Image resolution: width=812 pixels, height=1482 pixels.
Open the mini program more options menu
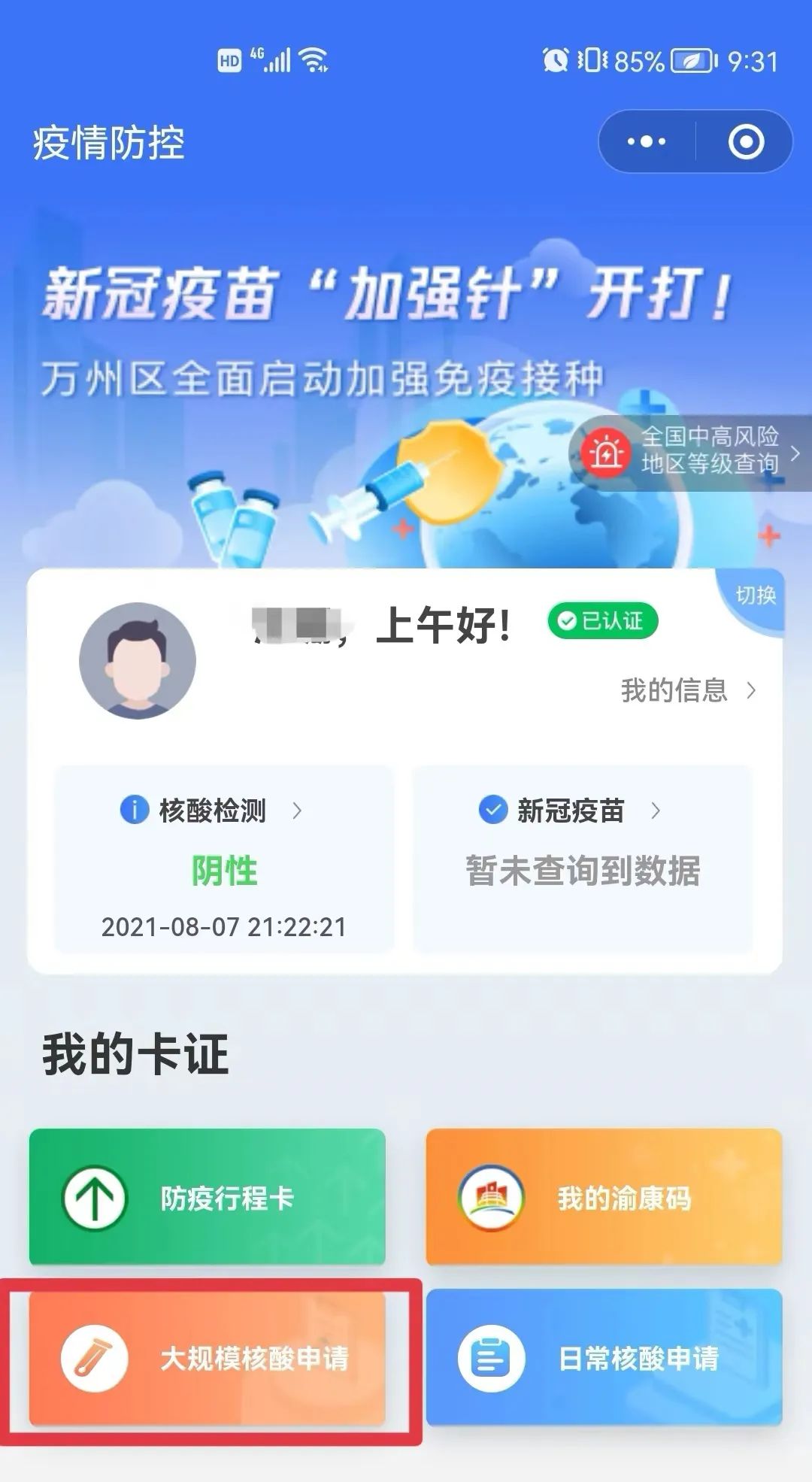click(x=647, y=141)
